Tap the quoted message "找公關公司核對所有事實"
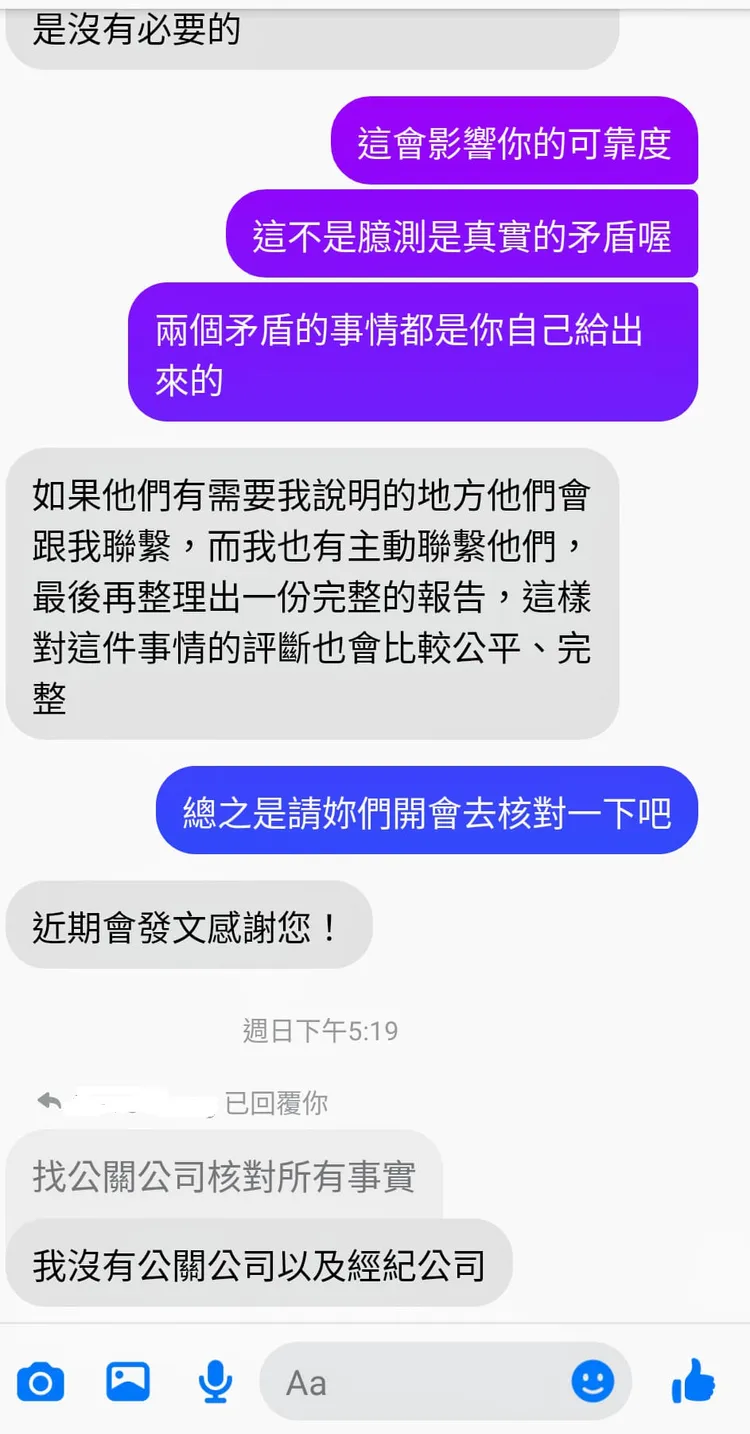The height and width of the screenshot is (1434, 750). coord(227,1175)
